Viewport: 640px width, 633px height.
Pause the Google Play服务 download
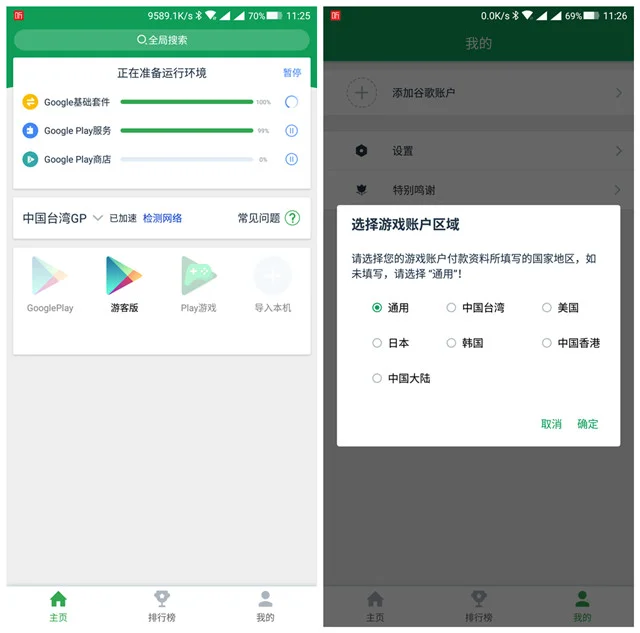point(291,131)
